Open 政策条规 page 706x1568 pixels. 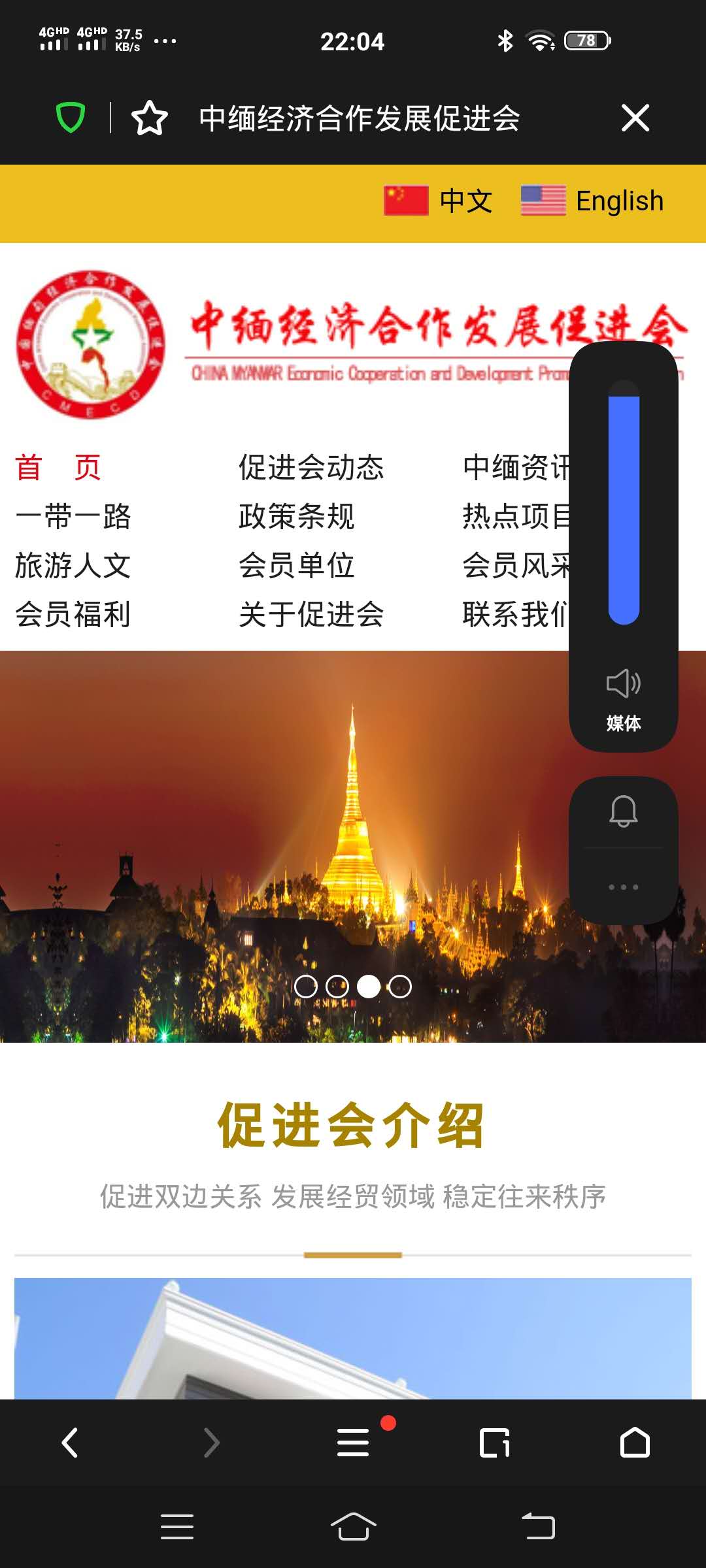coord(297,517)
